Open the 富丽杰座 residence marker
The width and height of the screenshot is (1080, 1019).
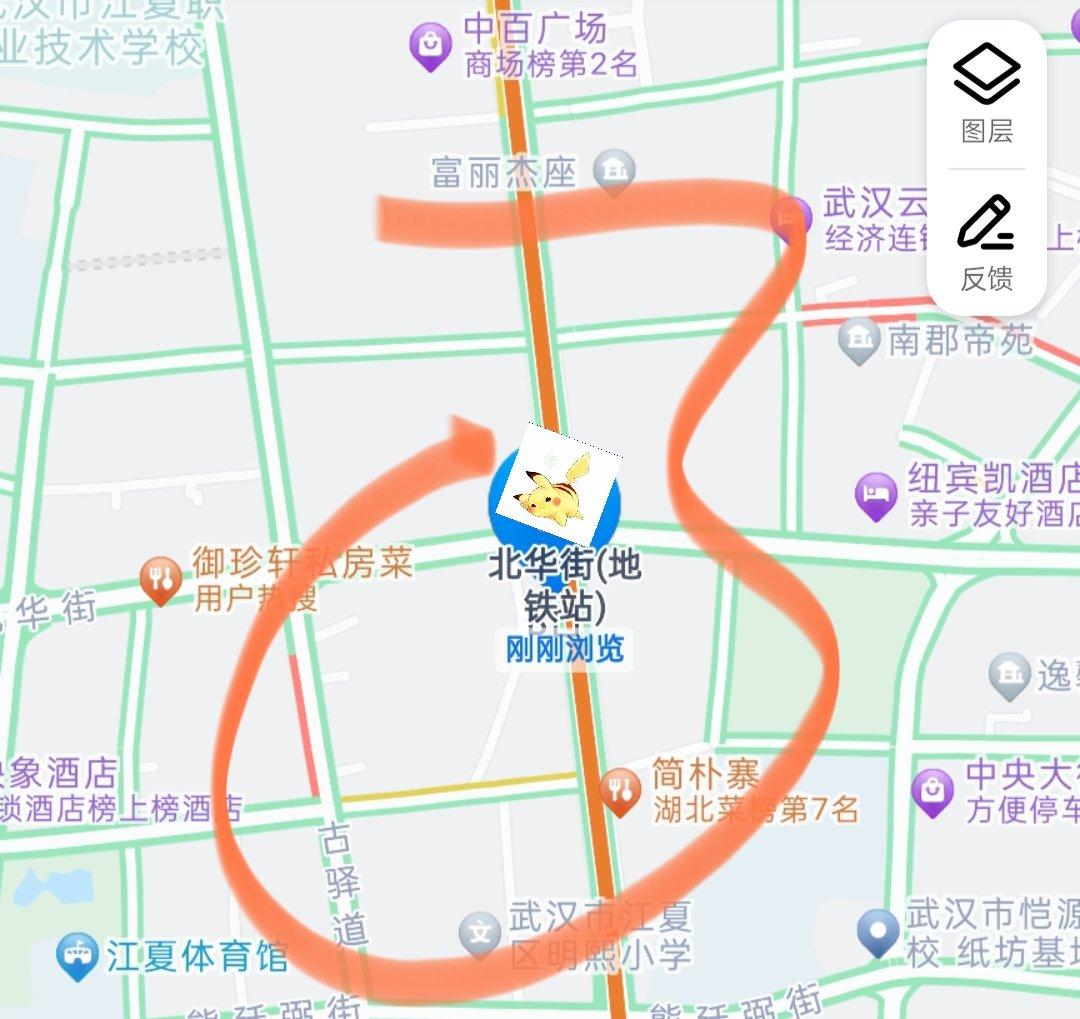click(x=614, y=172)
